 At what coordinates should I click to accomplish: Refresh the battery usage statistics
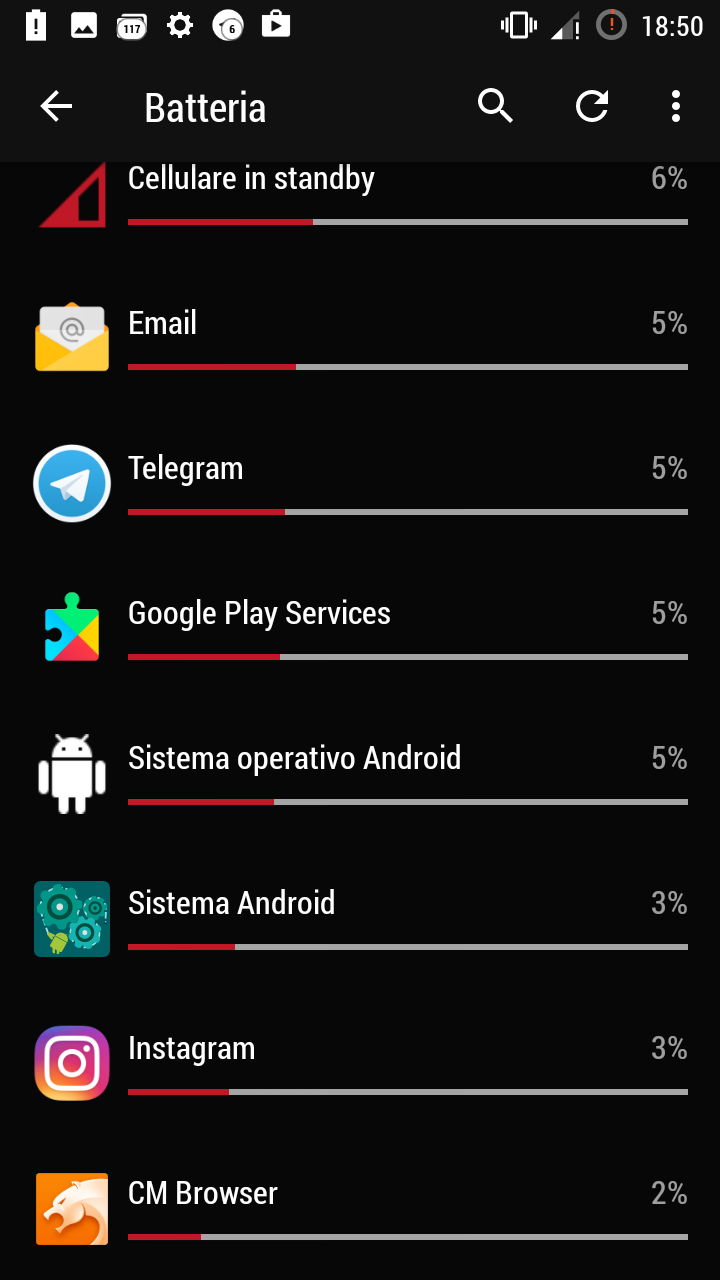pos(592,106)
